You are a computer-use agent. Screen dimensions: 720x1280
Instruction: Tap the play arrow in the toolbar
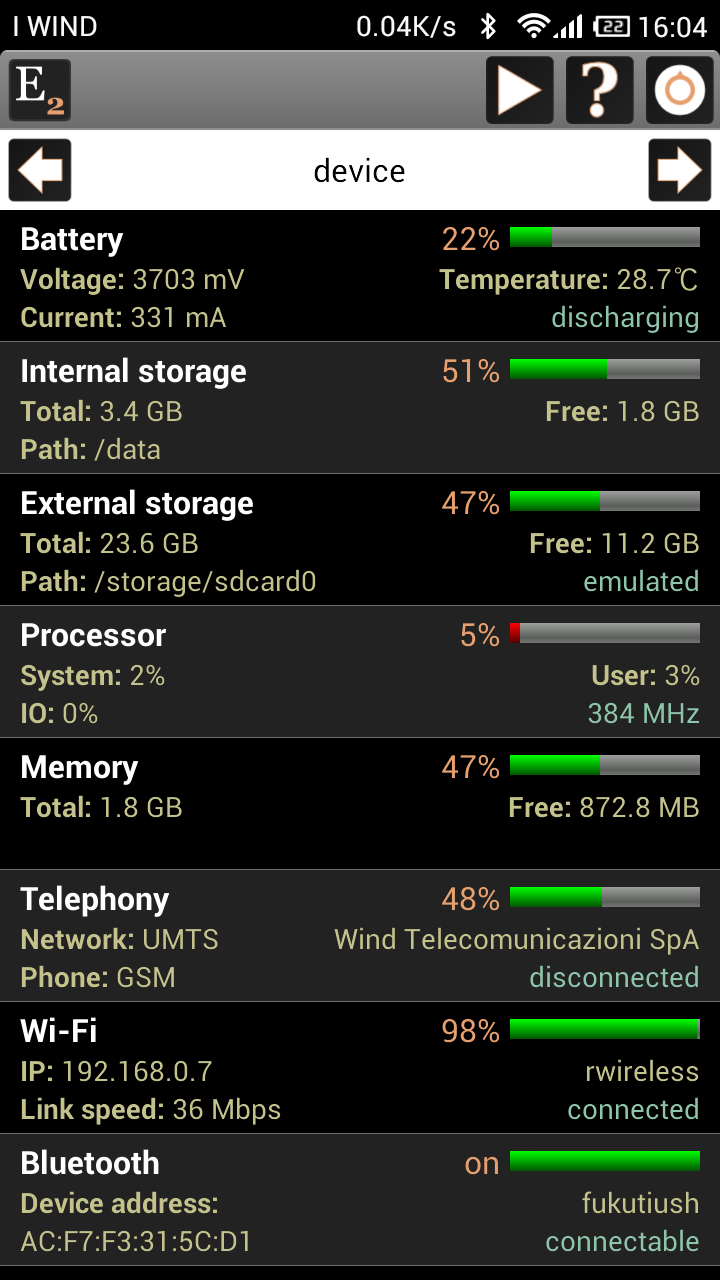click(520, 90)
